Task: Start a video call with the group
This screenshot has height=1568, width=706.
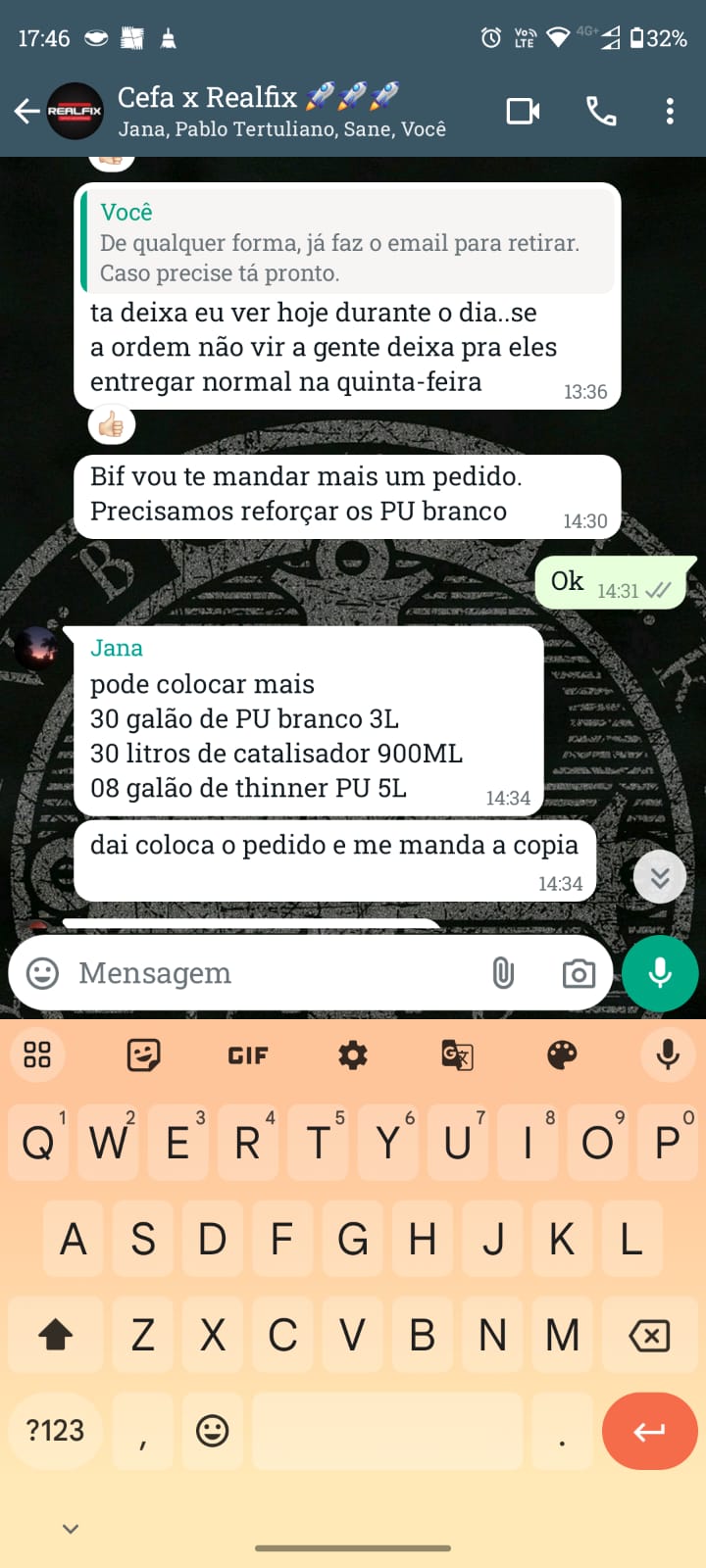Action: point(523,112)
